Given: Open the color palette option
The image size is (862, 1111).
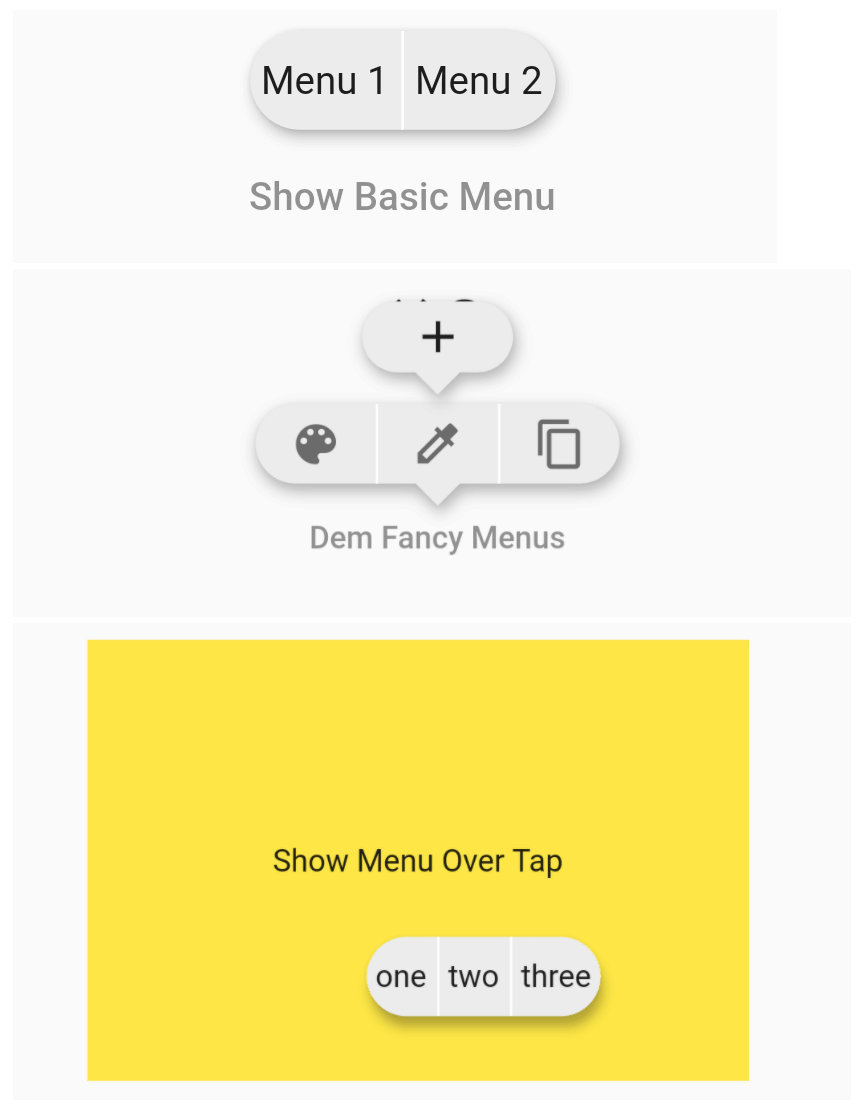Looking at the screenshot, I should point(316,443).
